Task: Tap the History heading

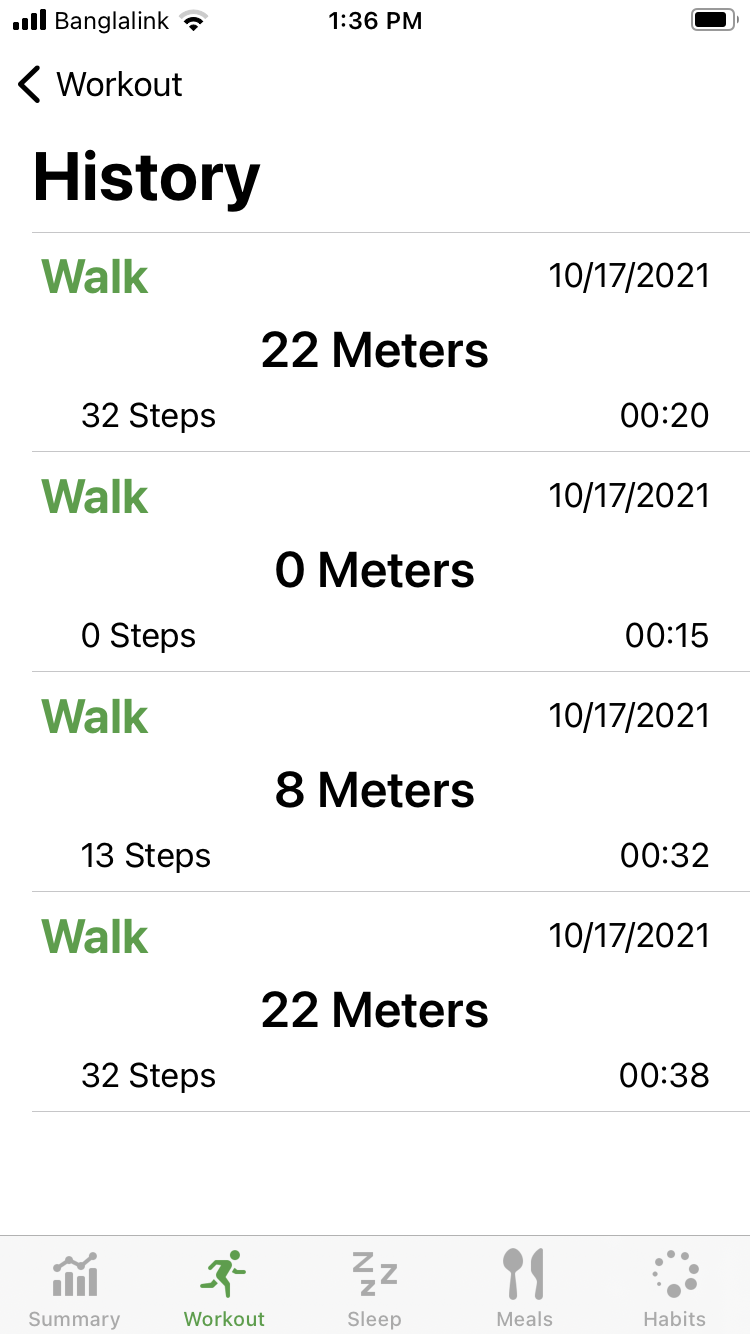Action: [x=145, y=176]
